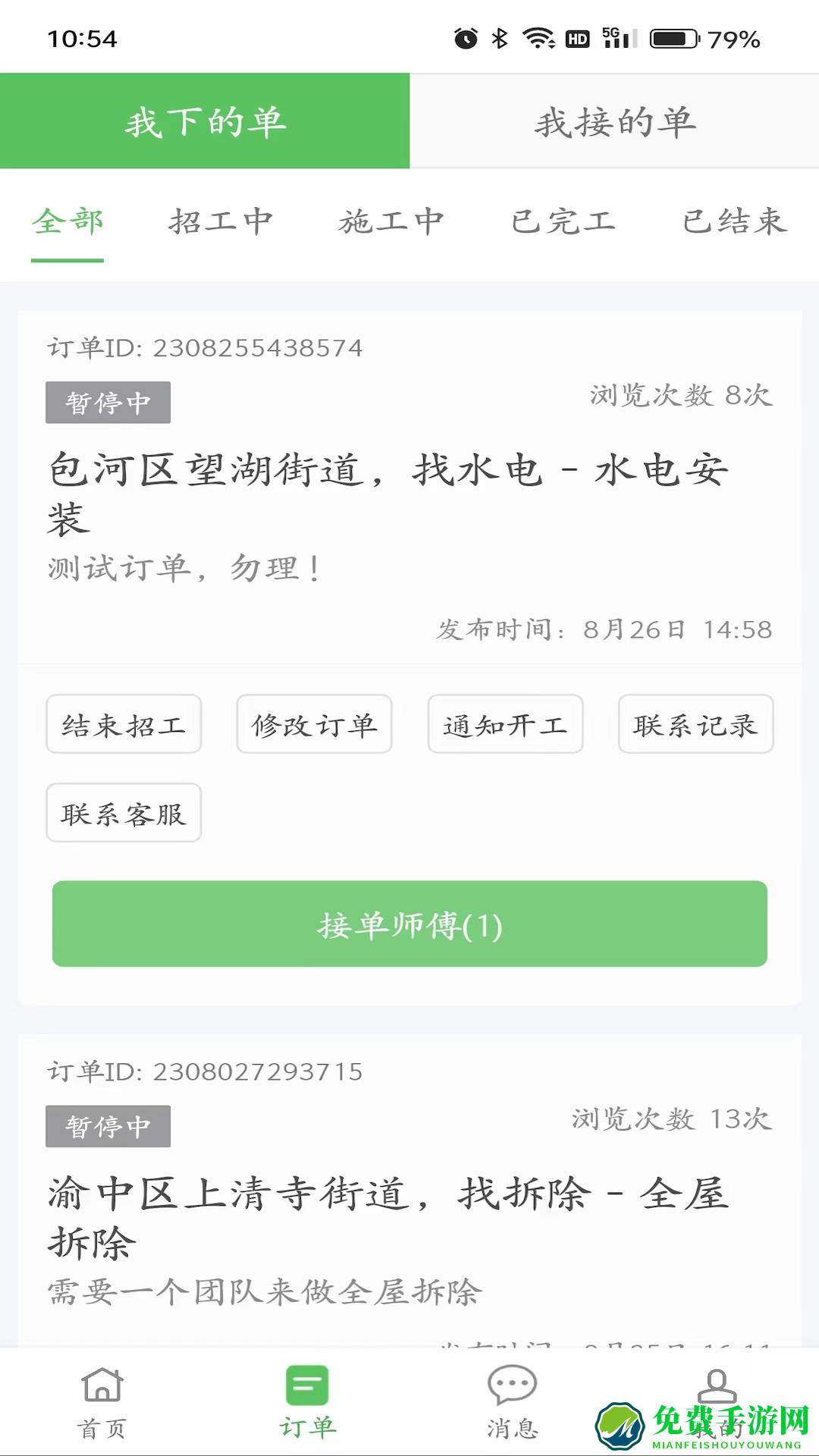Tap the Wi-Fi icon in the status bar
819x1456 pixels.
click(539, 36)
